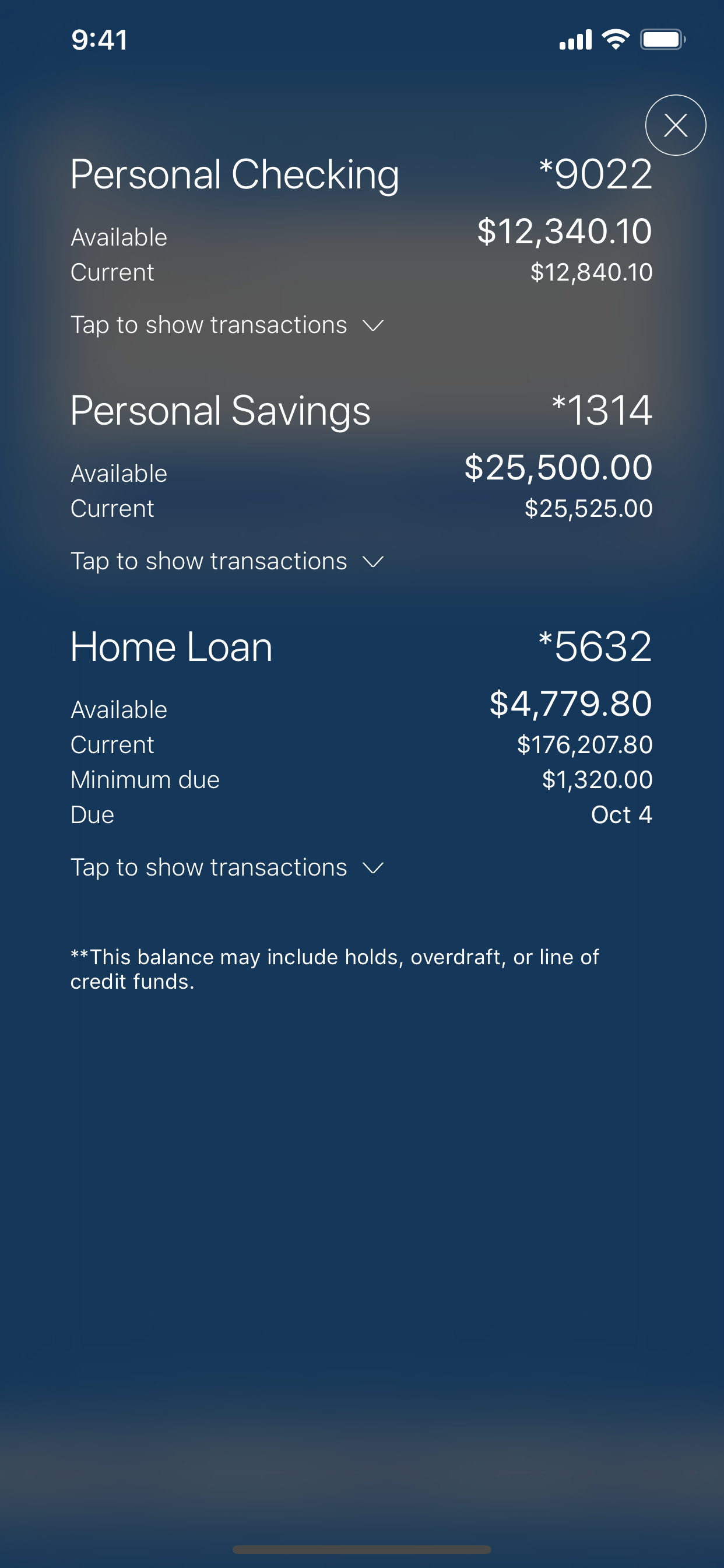Tap the 9:41 clock in status bar
Viewport: 724px width, 1568px height.
point(99,39)
